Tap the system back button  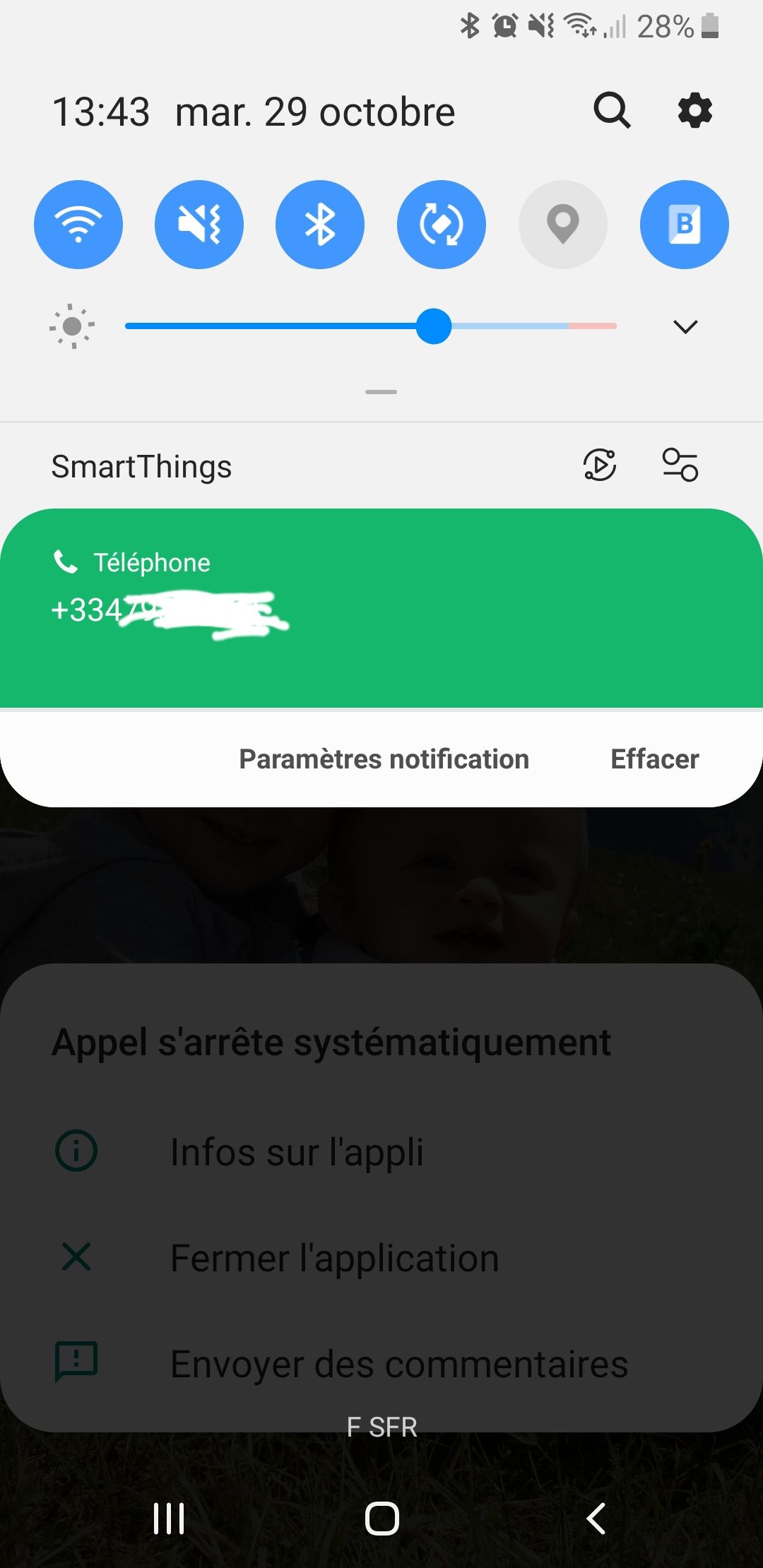[x=596, y=1518]
